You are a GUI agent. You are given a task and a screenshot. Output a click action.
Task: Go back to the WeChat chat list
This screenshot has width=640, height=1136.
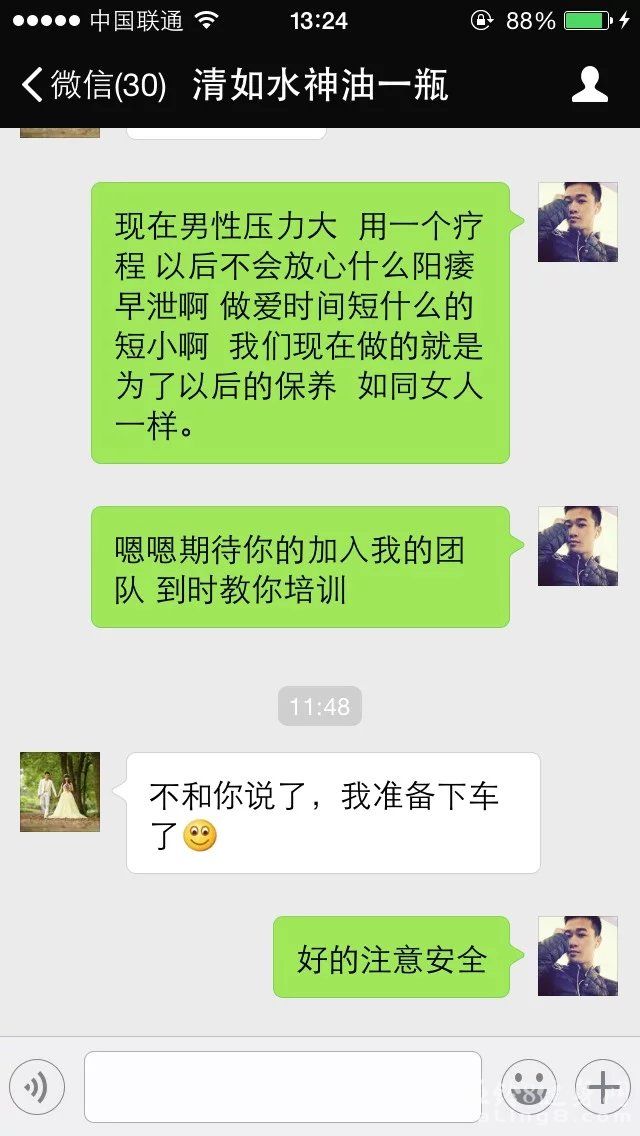[x=92, y=85]
